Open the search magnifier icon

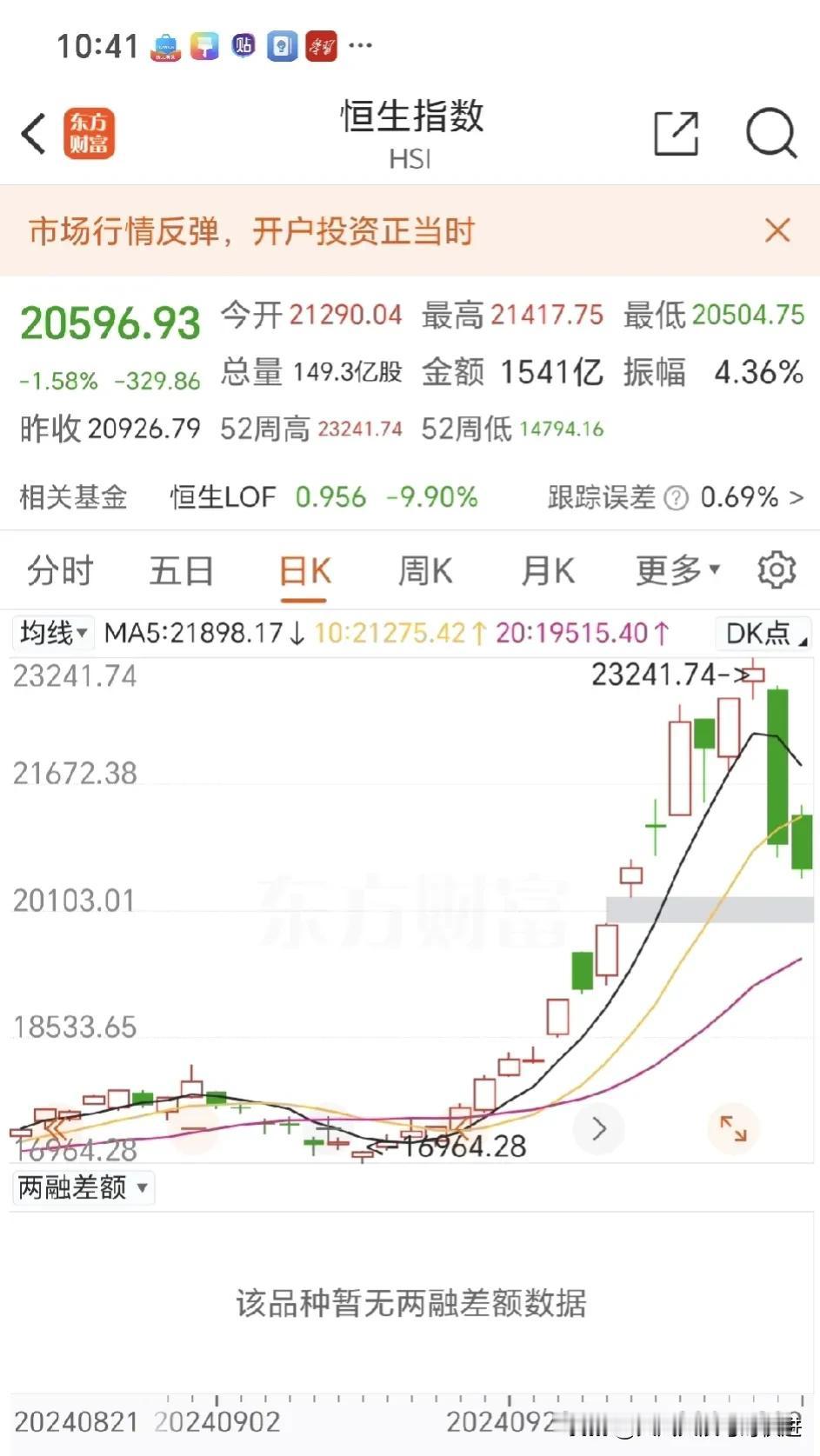[771, 134]
